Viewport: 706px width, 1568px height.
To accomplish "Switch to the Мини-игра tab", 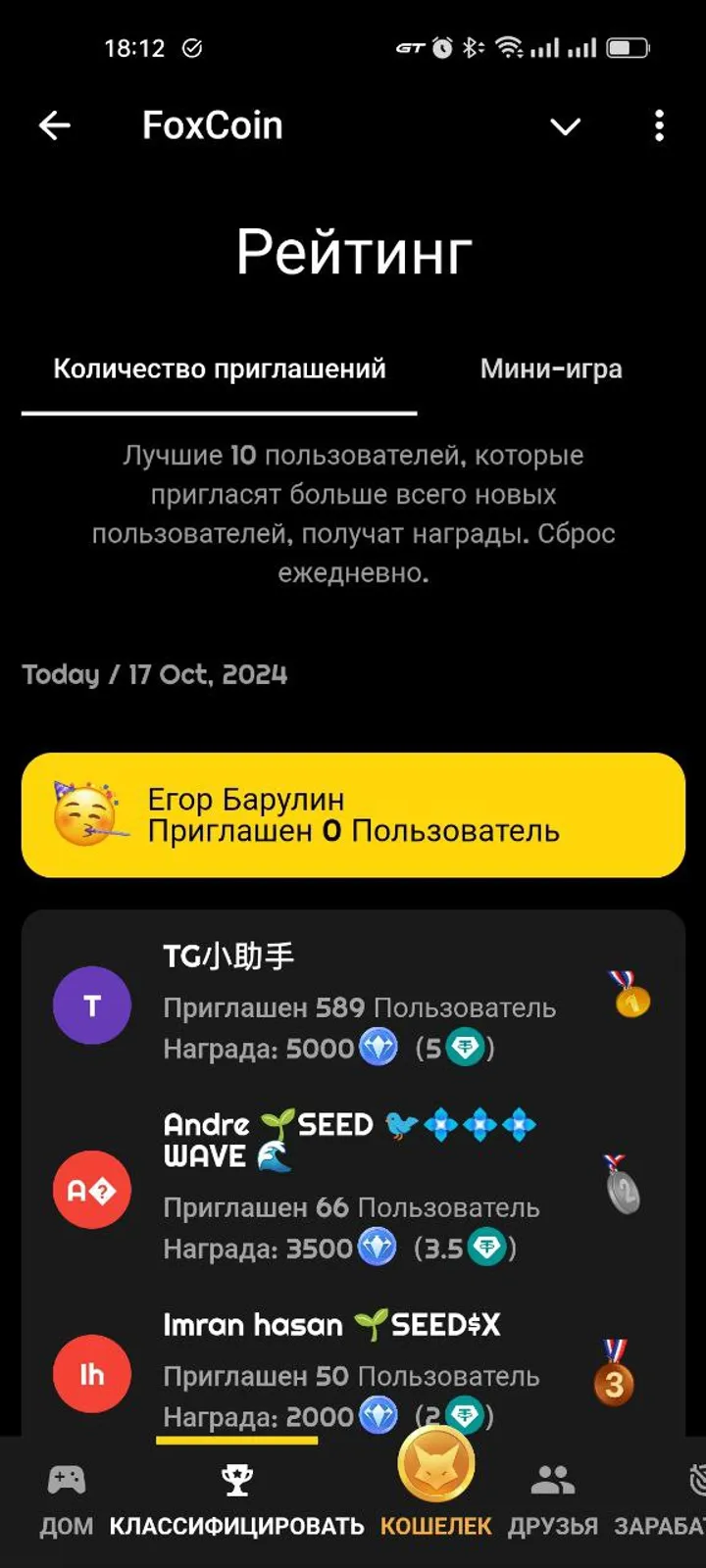I will [550, 368].
